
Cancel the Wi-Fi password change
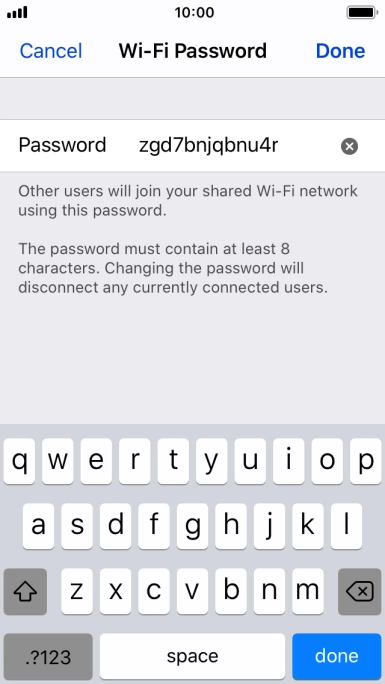pyautogui.click(x=51, y=51)
